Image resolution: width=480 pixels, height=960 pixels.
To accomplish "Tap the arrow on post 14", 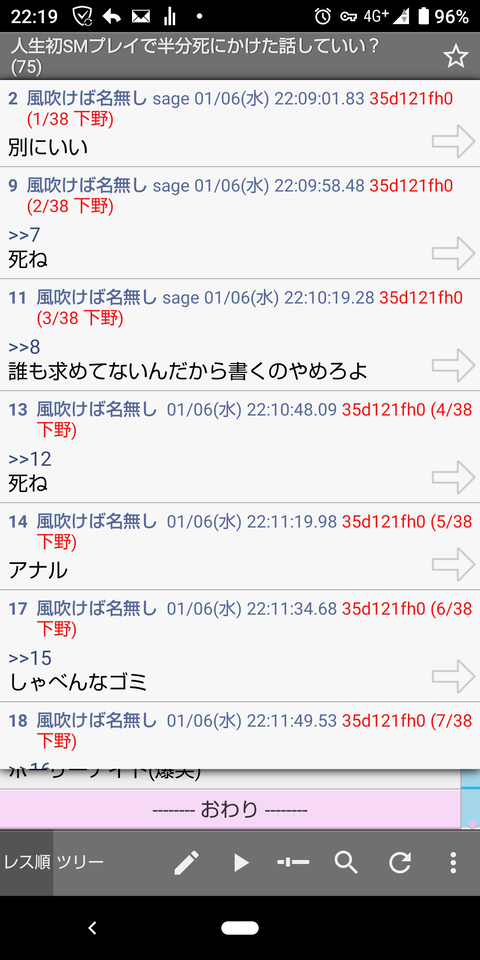I will click(453, 564).
